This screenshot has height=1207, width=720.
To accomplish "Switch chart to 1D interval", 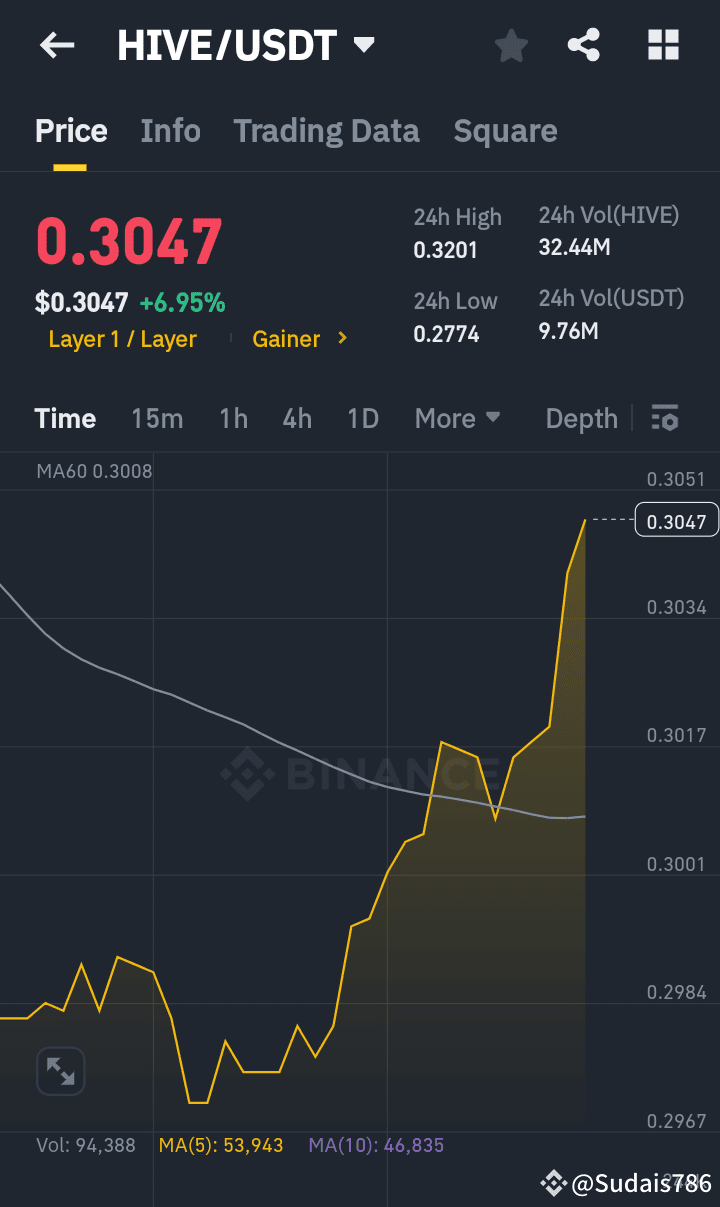I will [x=363, y=419].
